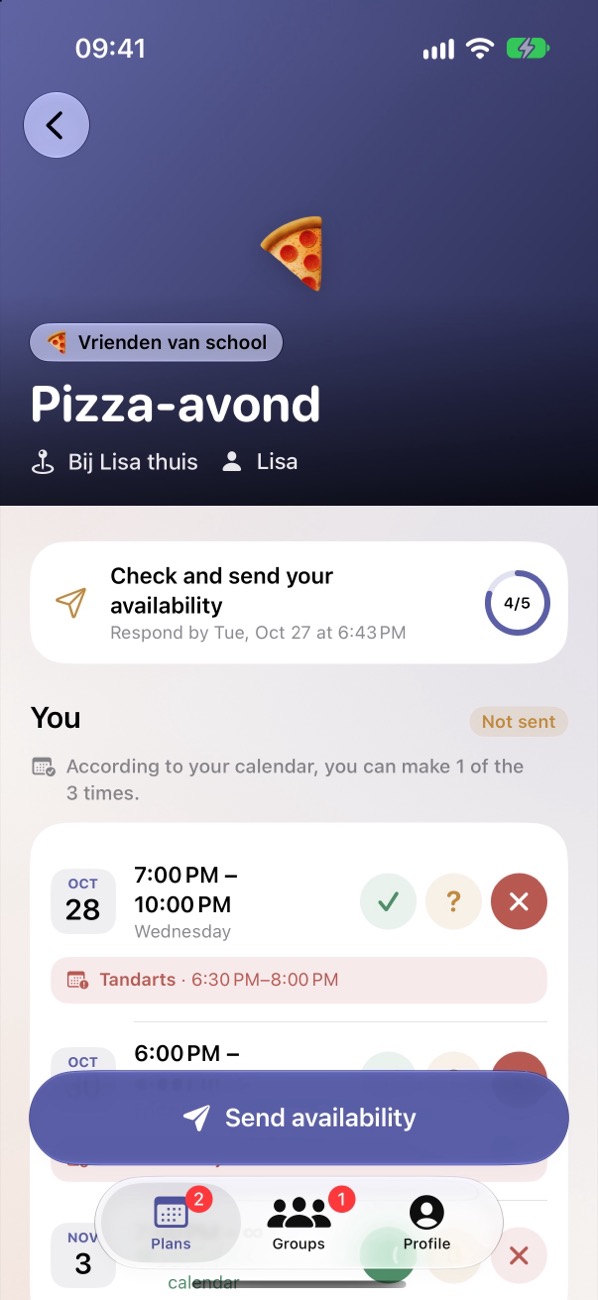The width and height of the screenshot is (598, 1300).
Task: Decline the Nov 3 time slot
Action: click(x=519, y=1255)
